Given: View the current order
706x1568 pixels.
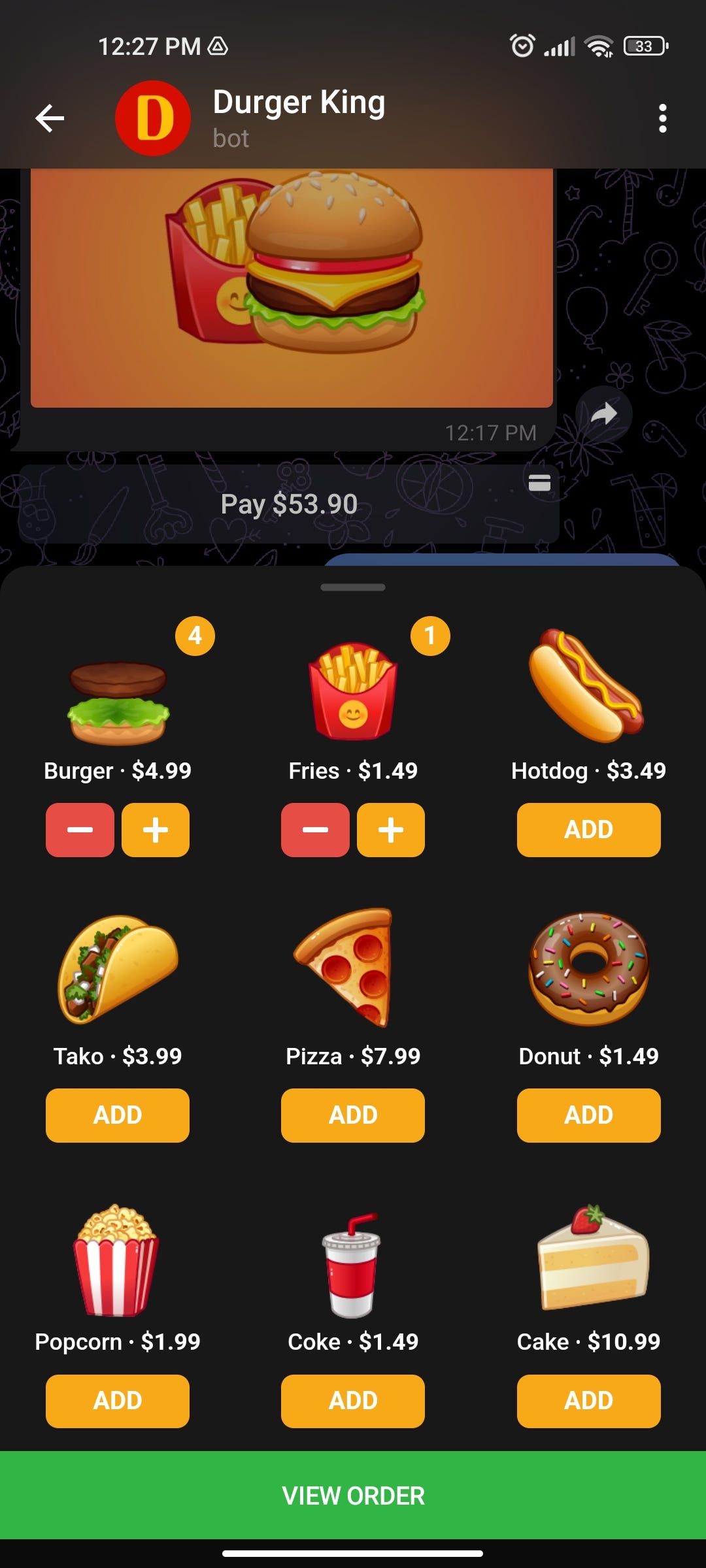Looking at the screenshot, I should coord(353,1495).
